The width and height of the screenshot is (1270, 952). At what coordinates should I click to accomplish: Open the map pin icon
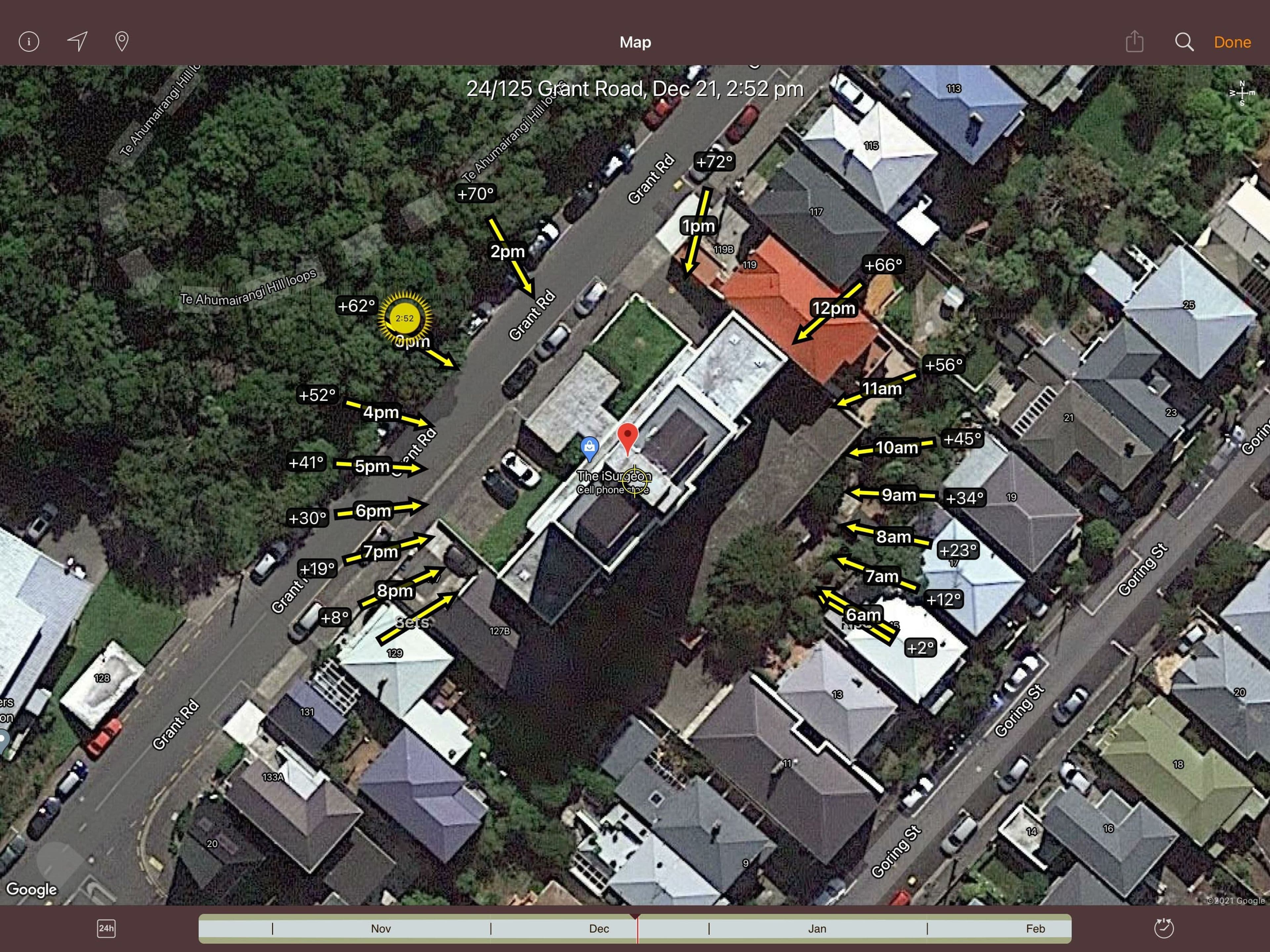click(x=122, y=41)
